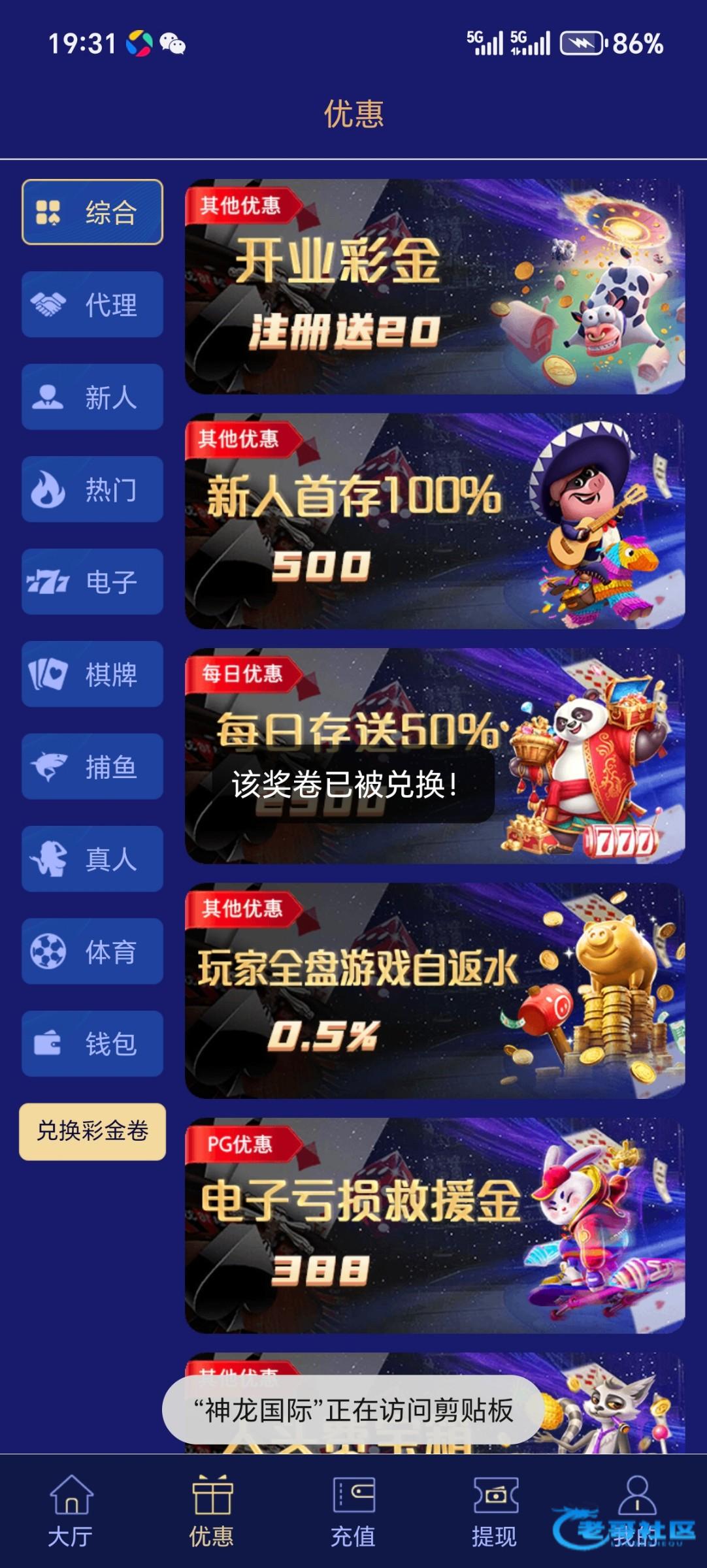Open the 棋牌 category
707x1568 pixels.
[92, 674]
